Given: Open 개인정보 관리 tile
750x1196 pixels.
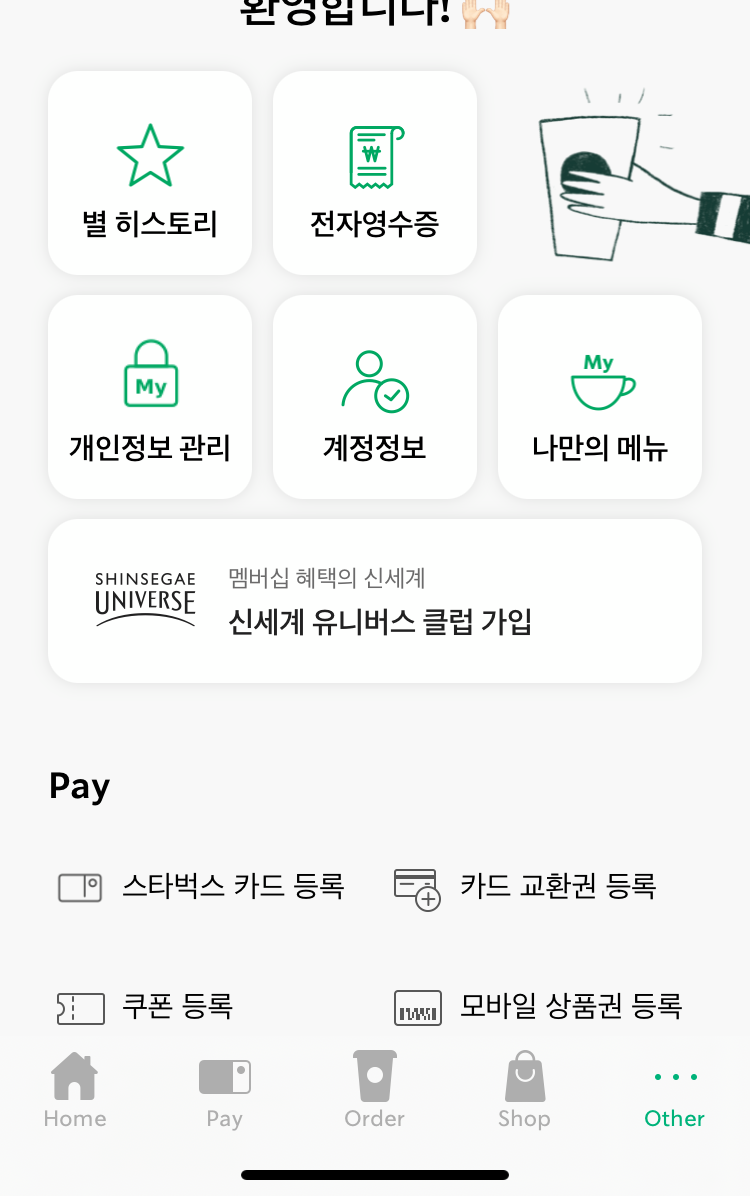Looking at the screenshot, I should 150,397.
